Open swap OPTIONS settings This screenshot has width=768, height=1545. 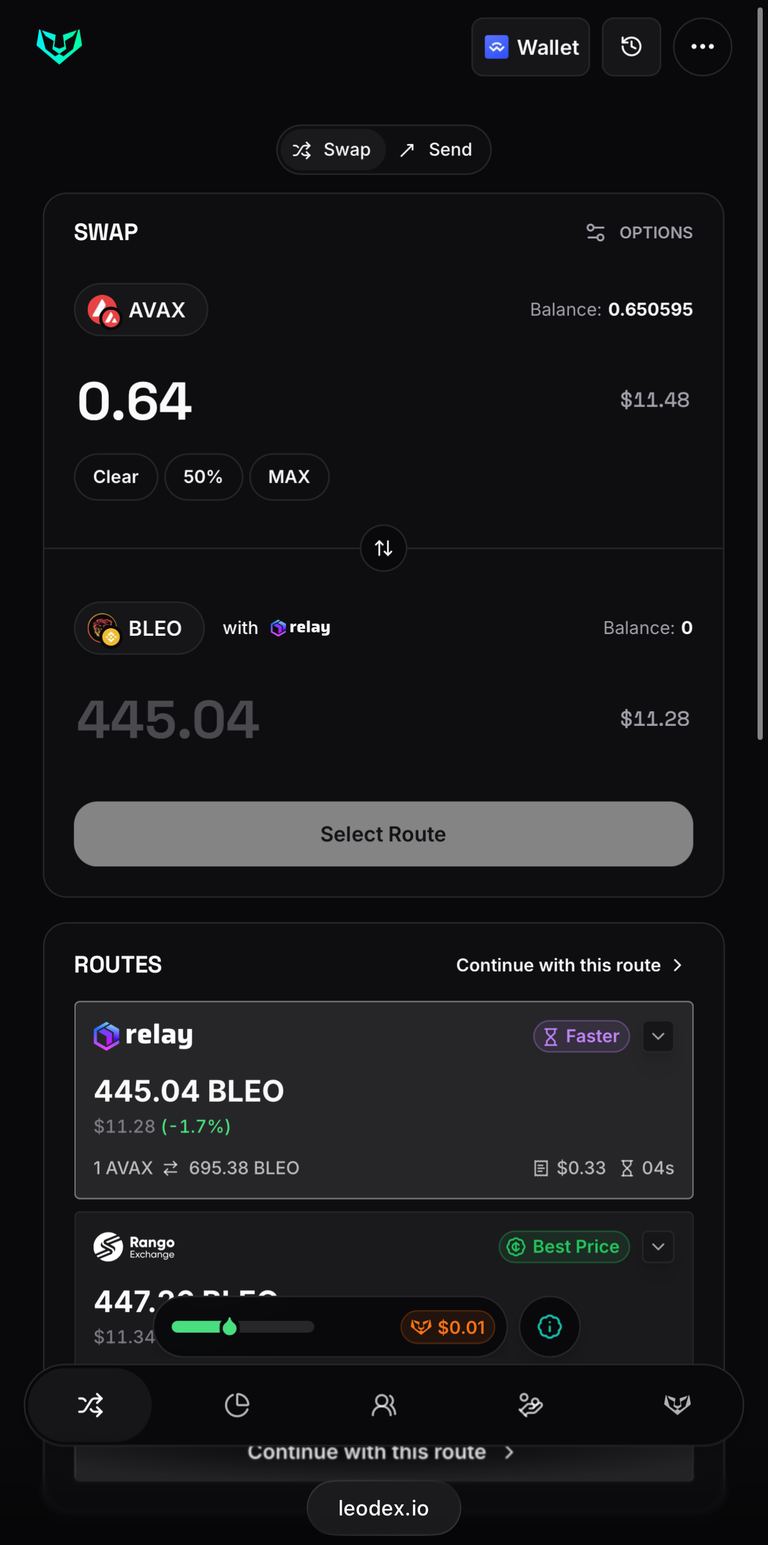[x=639, y=232]
